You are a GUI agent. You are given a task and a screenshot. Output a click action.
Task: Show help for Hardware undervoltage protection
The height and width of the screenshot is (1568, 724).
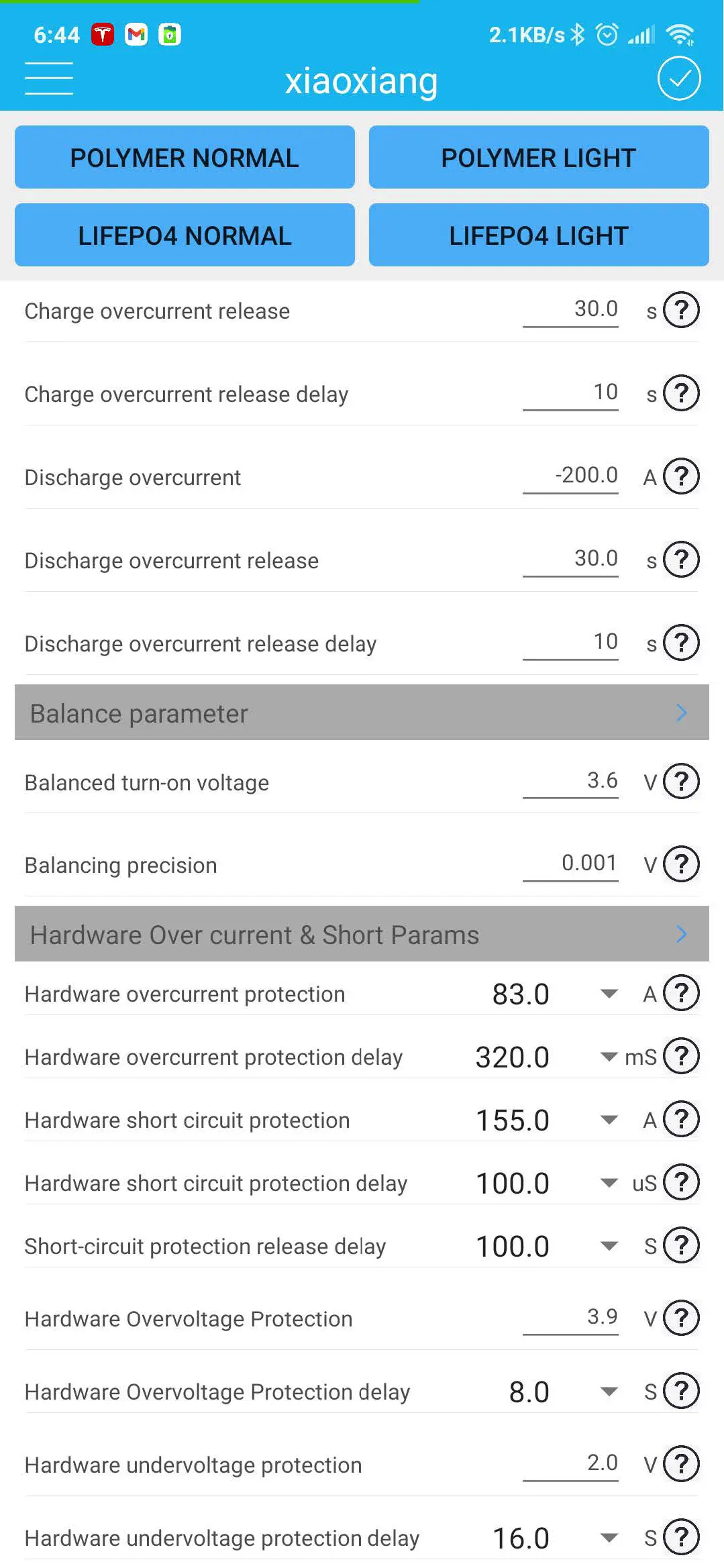click(x=681, y=1463)
